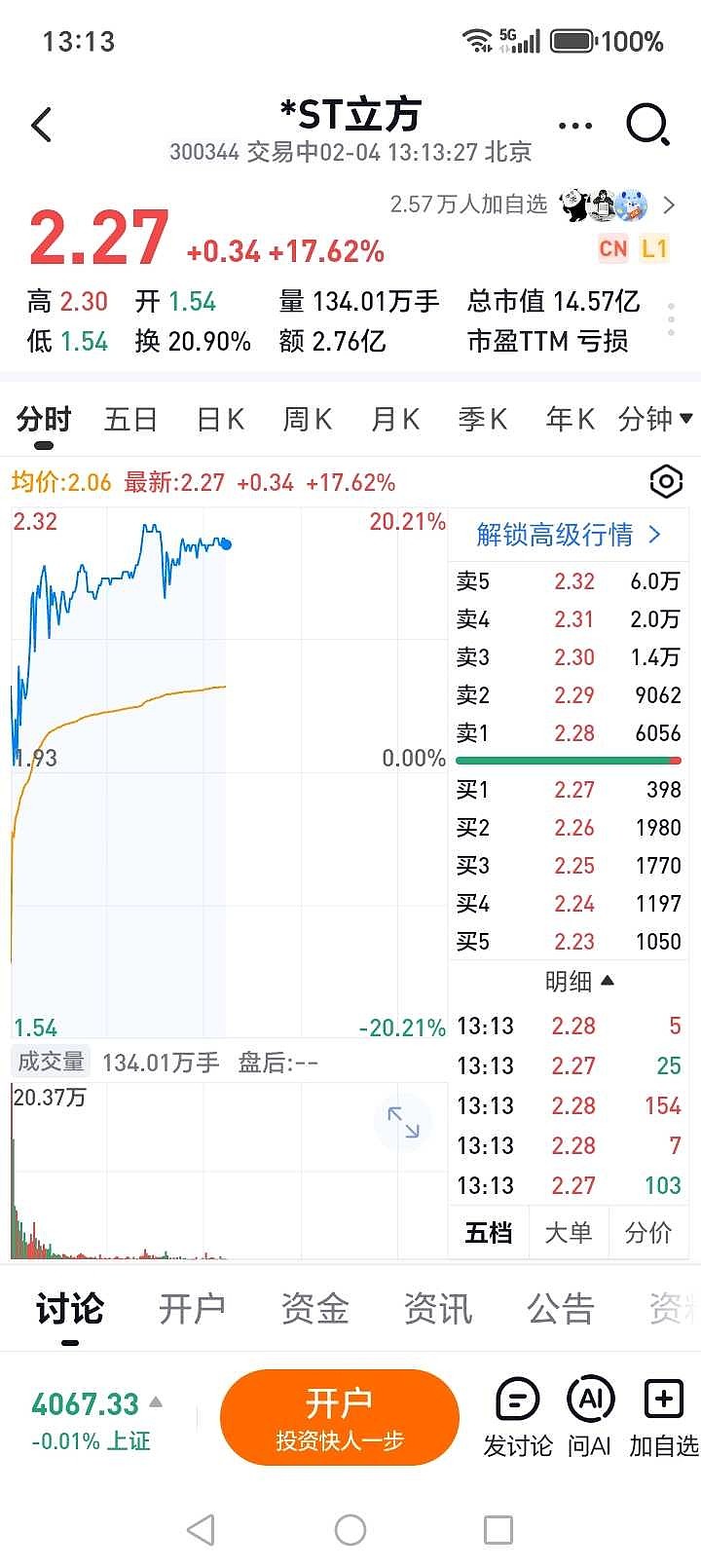Switch to 日K chart tab

tap(220, 420)
